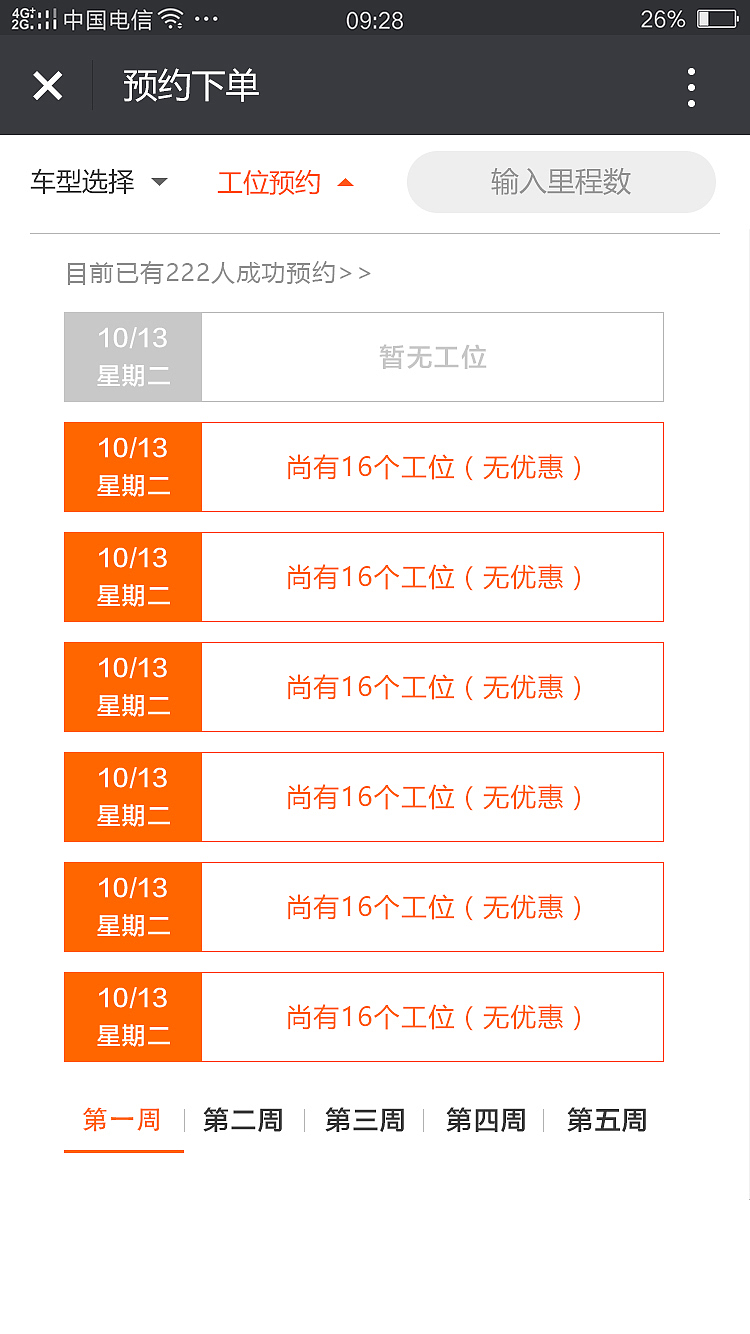
Task: Select the 第一周 tab
Action: coord(123,1121)
